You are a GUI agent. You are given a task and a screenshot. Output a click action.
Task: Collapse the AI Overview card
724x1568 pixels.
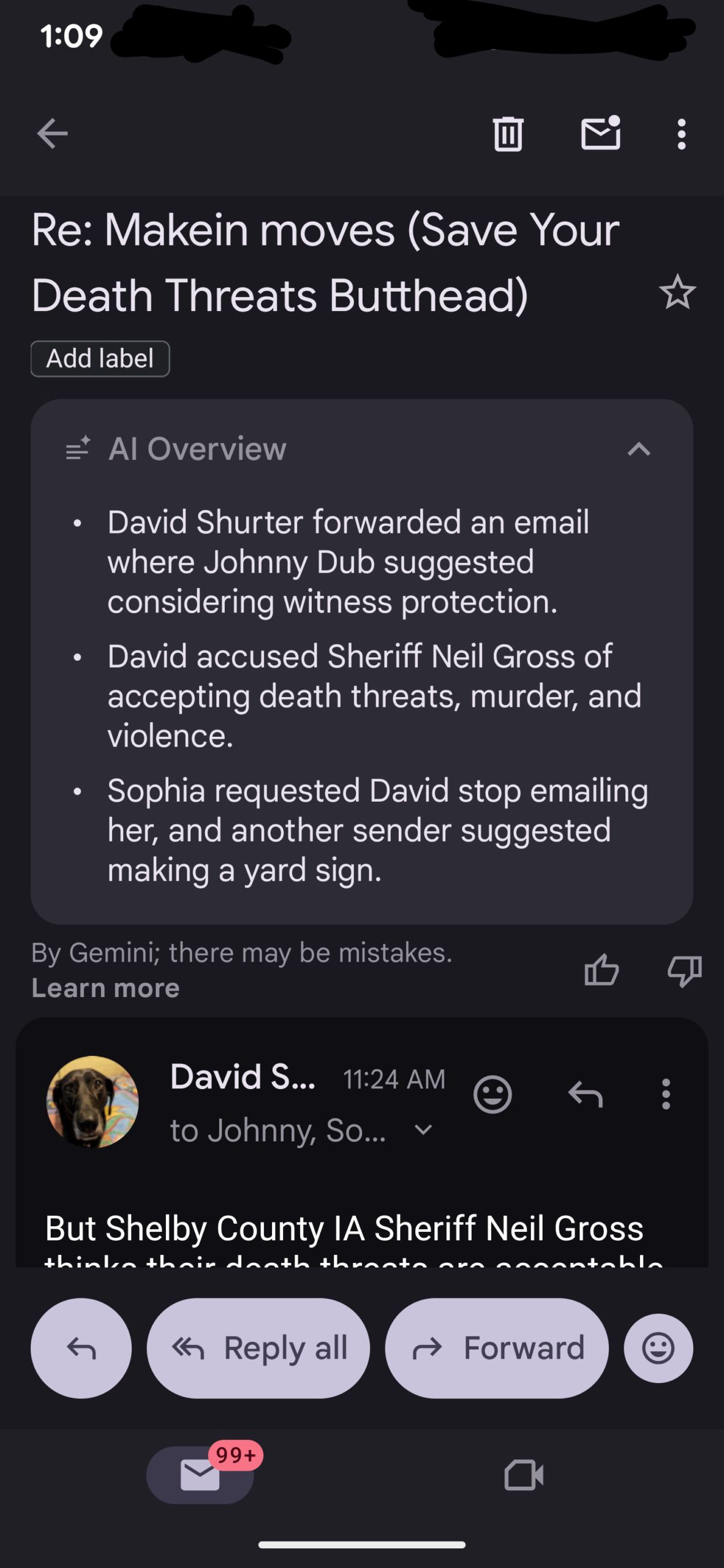tap(638, 450)
